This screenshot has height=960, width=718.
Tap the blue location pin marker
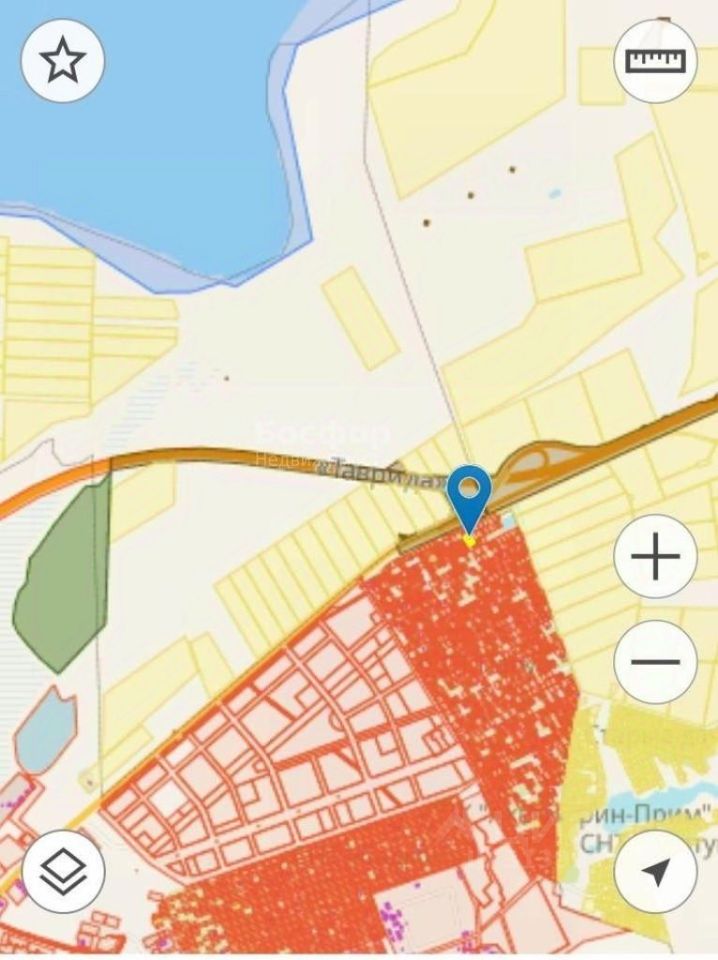pyautogui.click(x=468, y=493)
